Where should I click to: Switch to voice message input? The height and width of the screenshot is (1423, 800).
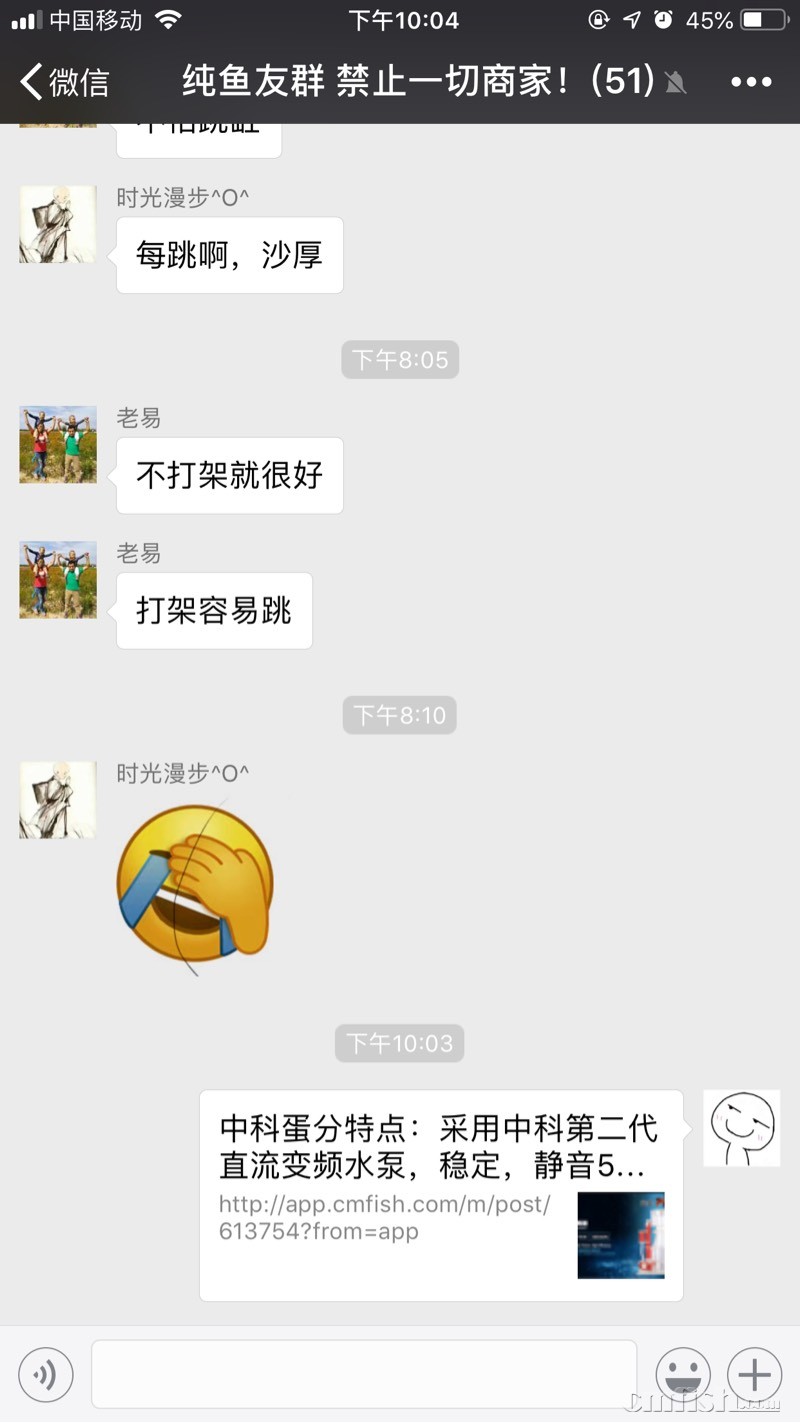[46, 1375]
